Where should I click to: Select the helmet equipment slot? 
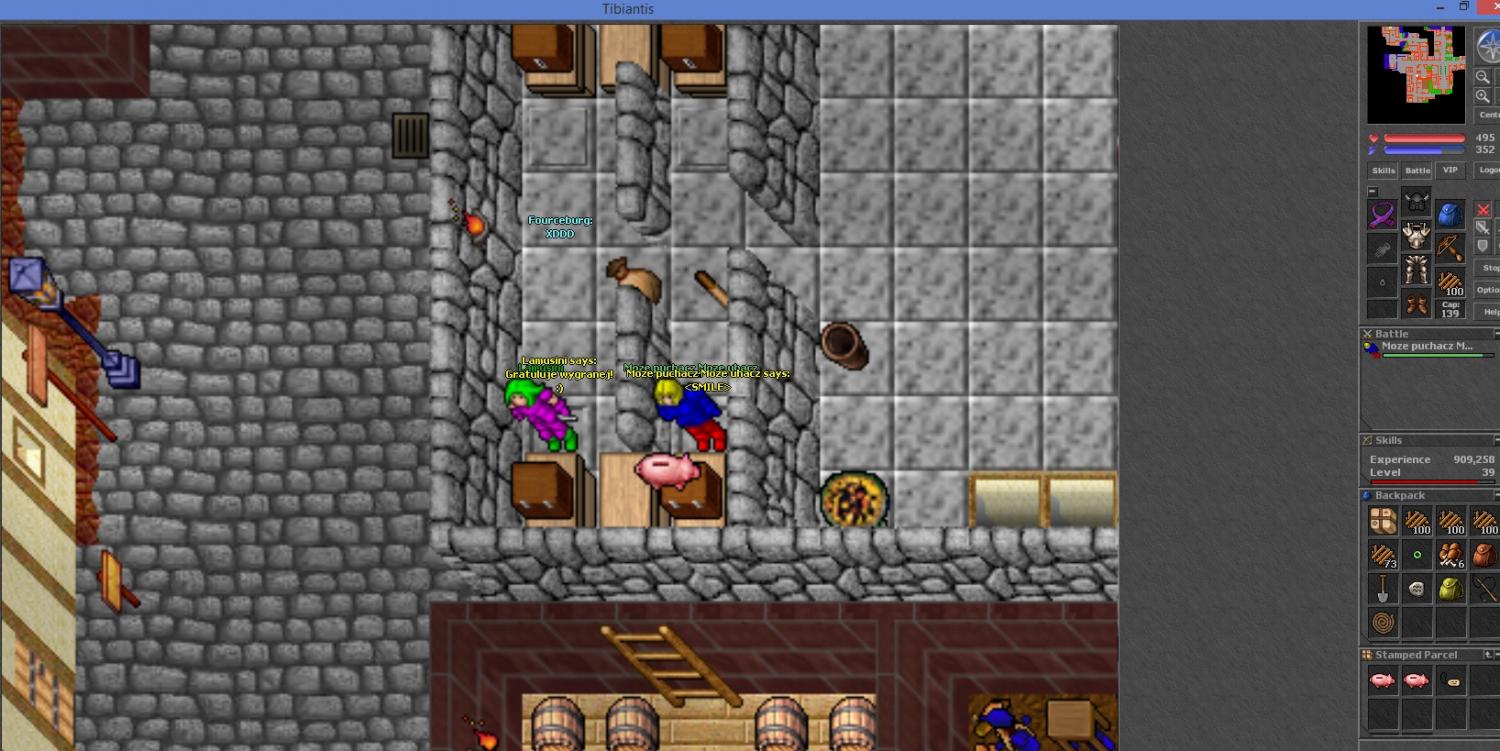click(1416, 203)
